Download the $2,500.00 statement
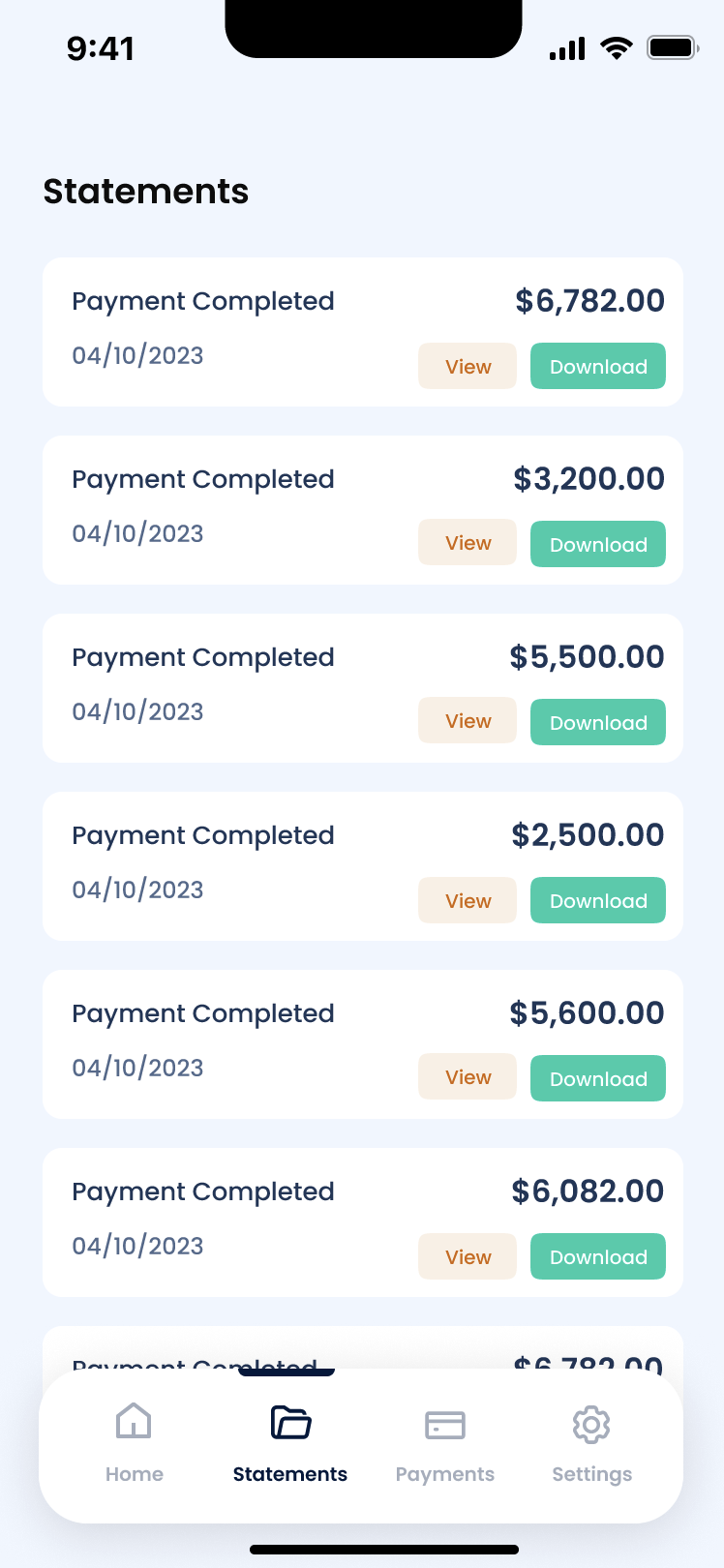 coord(598,900)
